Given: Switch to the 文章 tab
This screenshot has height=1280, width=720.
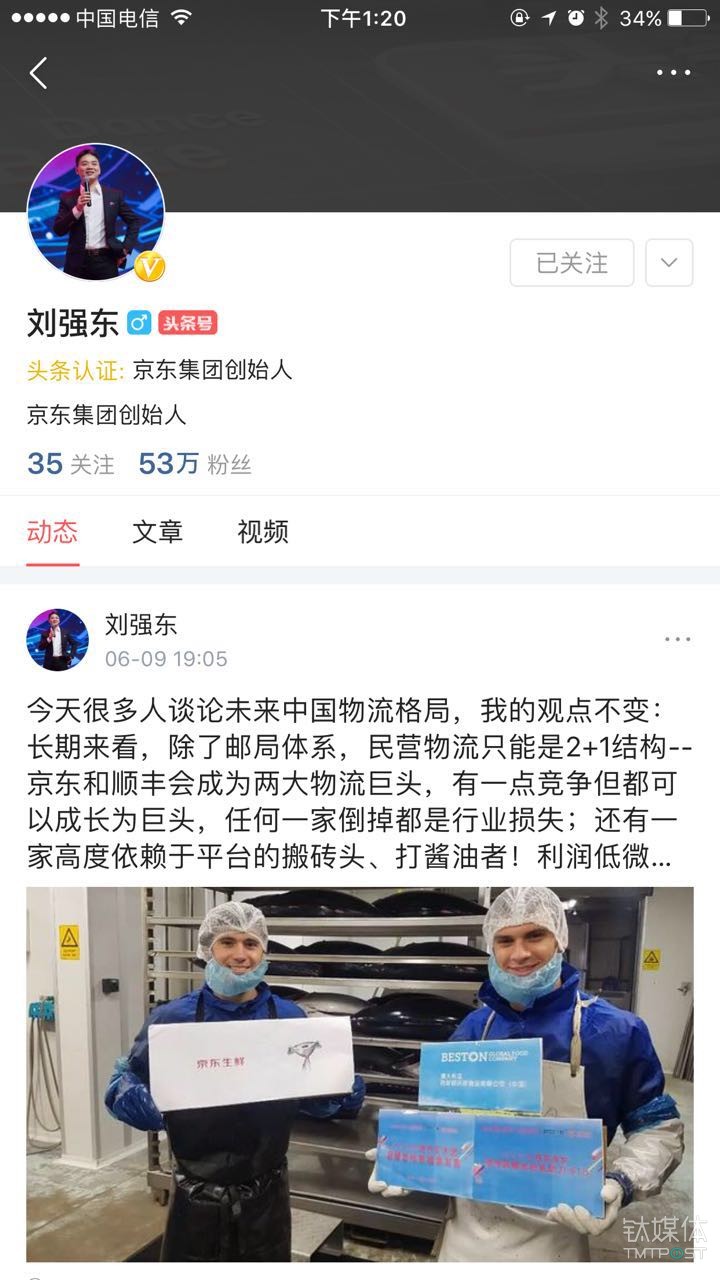Looking at the screenshot, I should [158, 532].
